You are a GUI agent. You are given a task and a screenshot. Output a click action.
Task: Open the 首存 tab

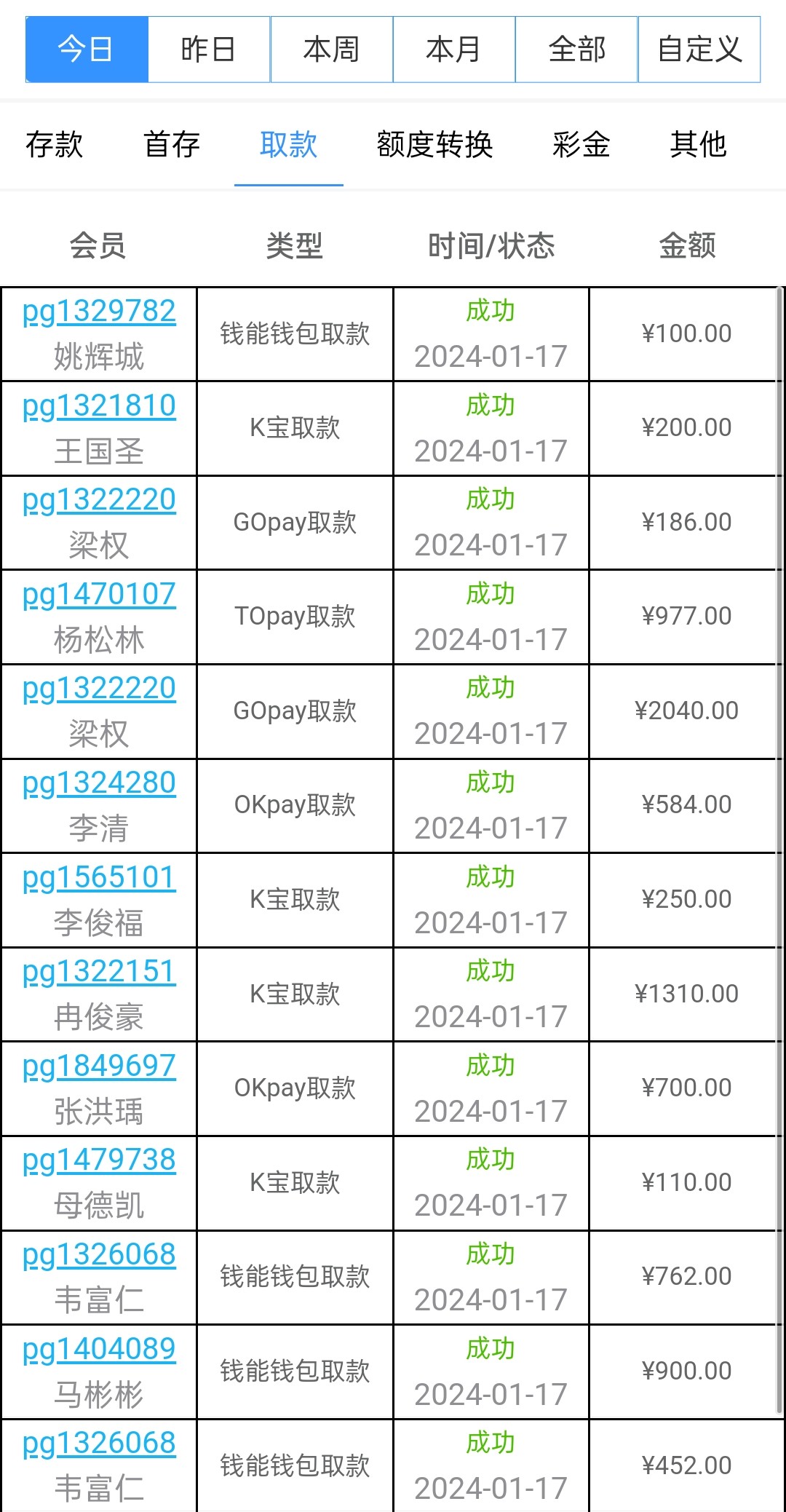[172, 144]
